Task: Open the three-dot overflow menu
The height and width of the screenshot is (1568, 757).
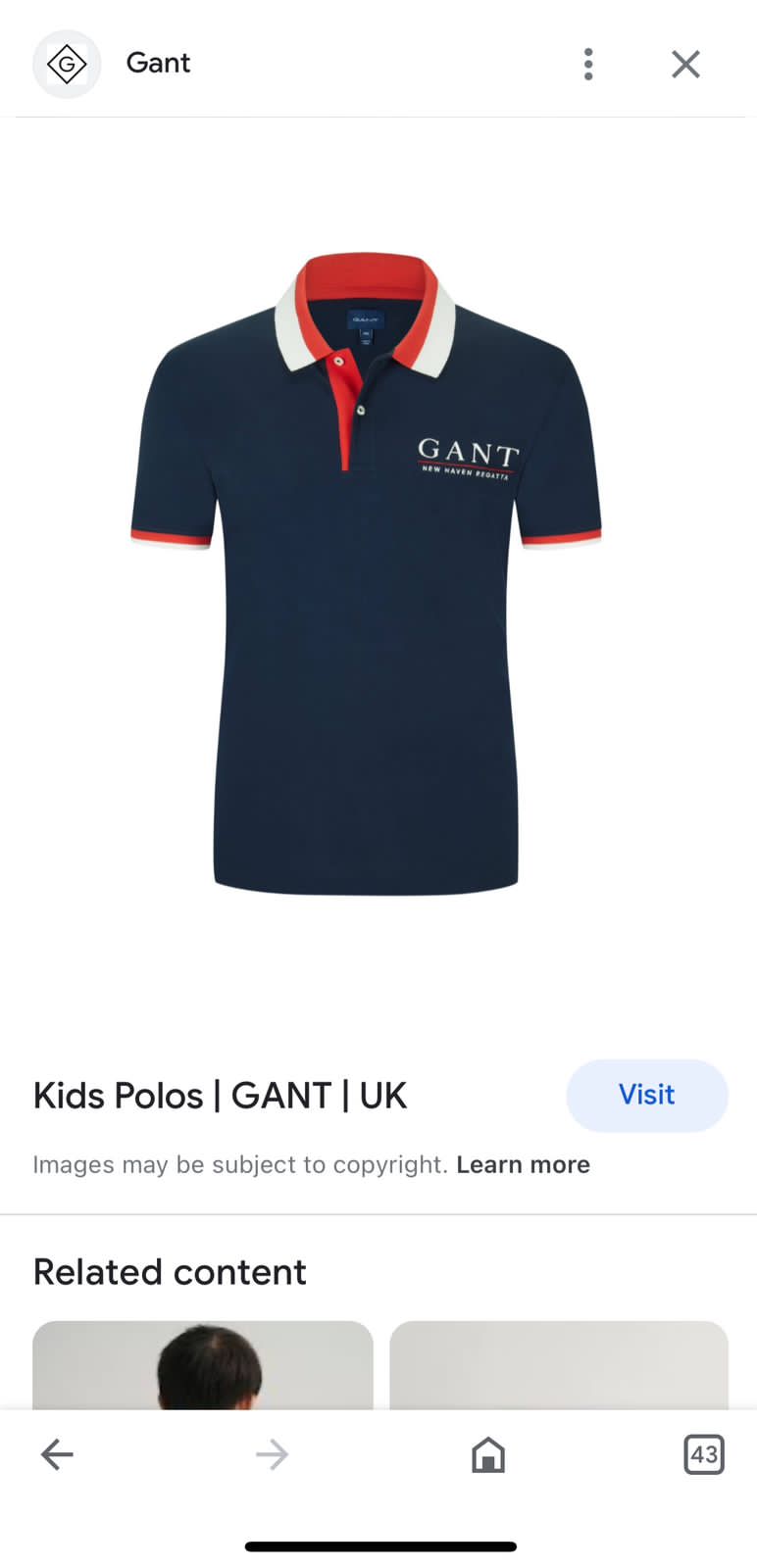Action: (588, 64)
